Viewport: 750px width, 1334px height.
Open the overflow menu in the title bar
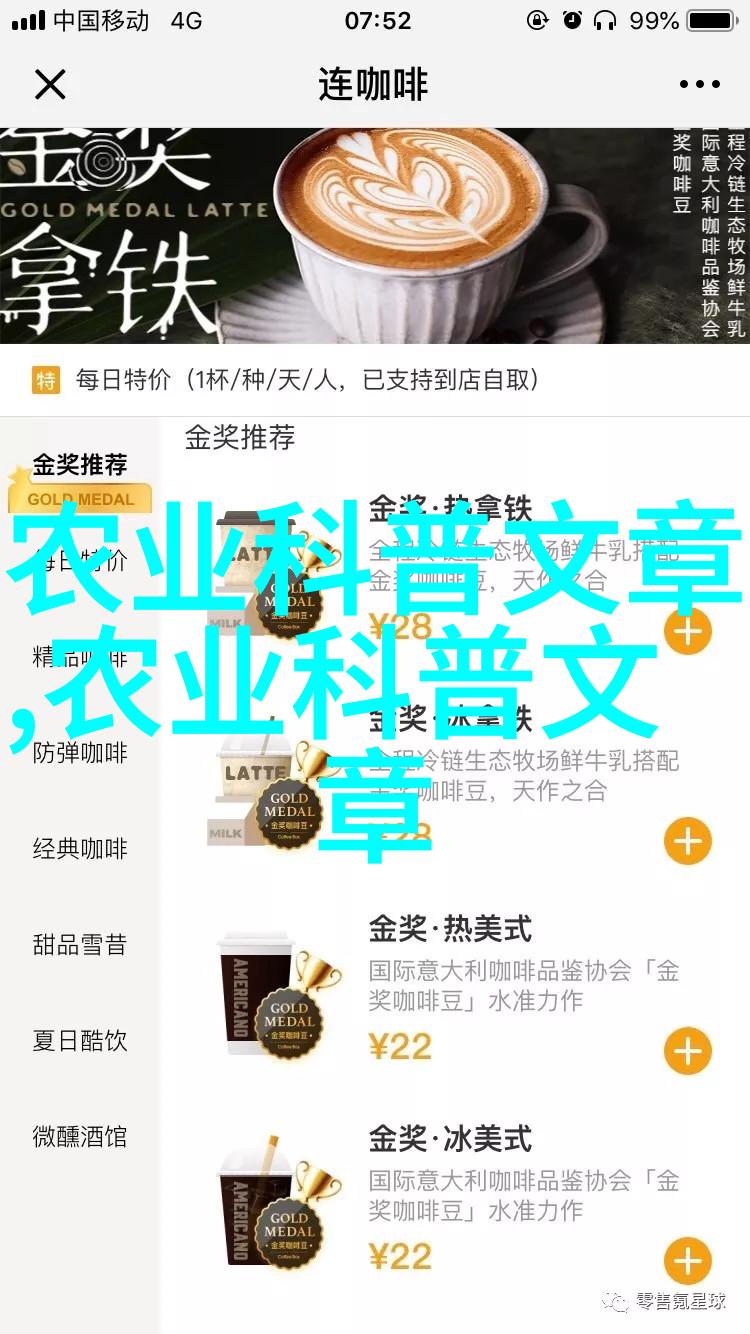(x=698, y=85)
